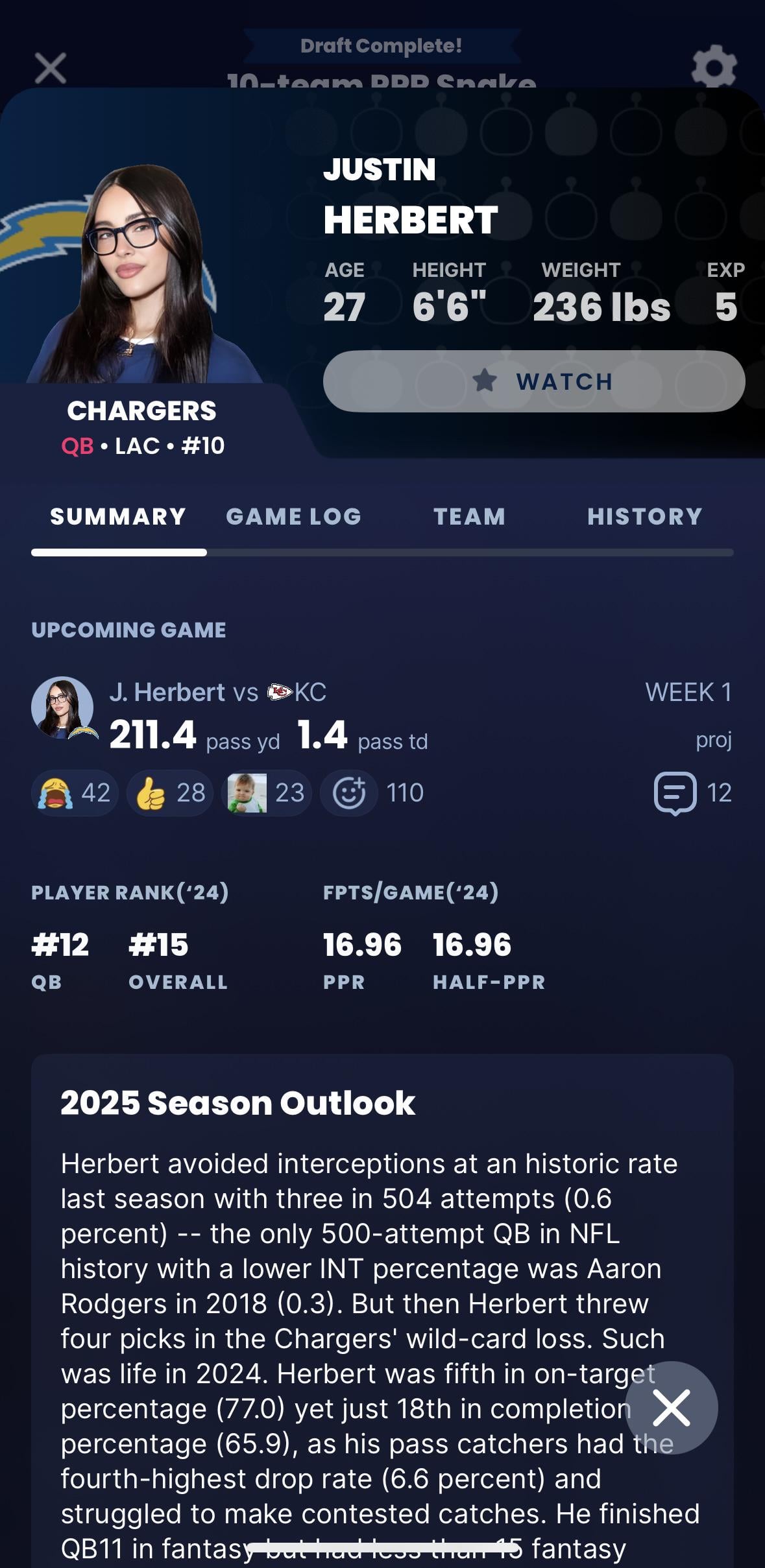This screenshot has height=1568, width=765.
Task: Close the draft screen with the X icon
Action: (51, 69)
